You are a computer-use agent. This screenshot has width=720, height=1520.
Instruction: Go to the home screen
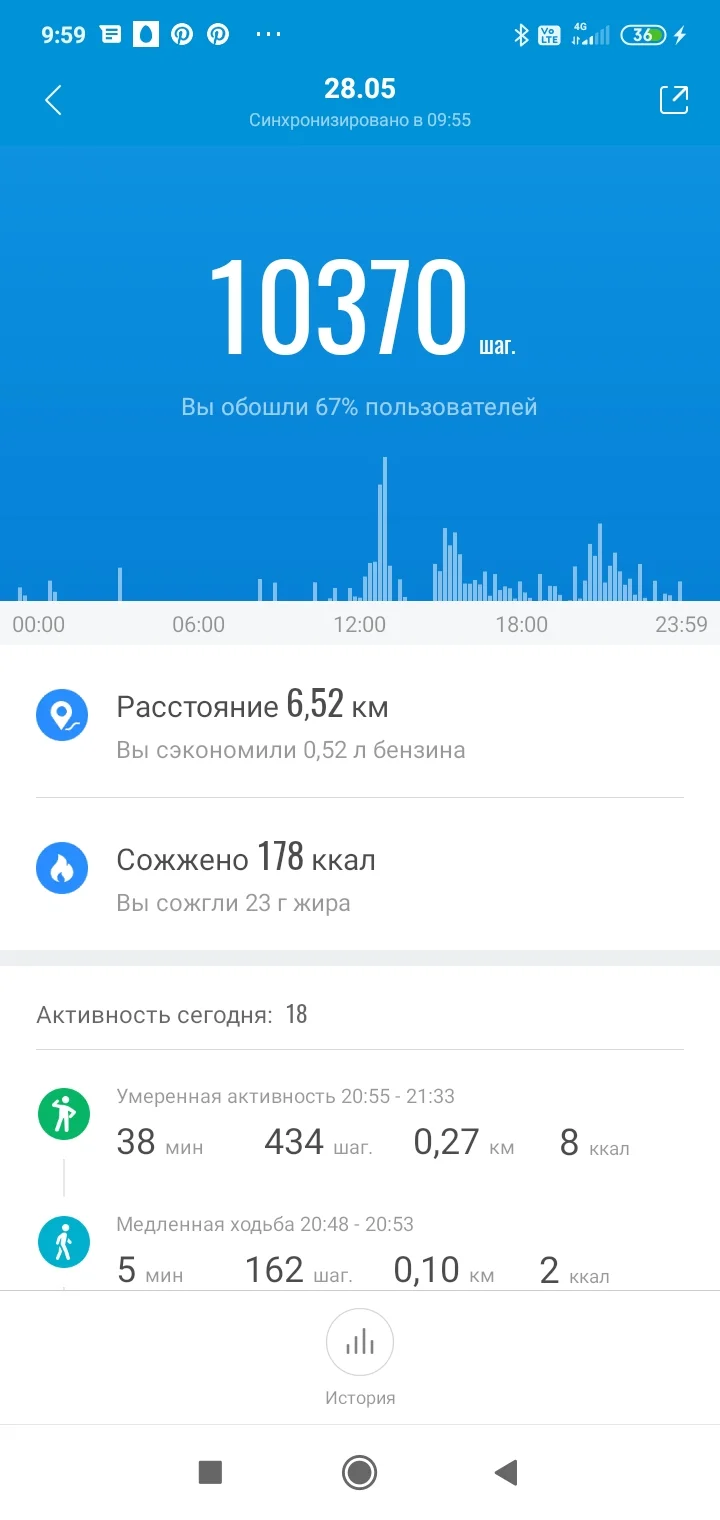point(359,1472)
